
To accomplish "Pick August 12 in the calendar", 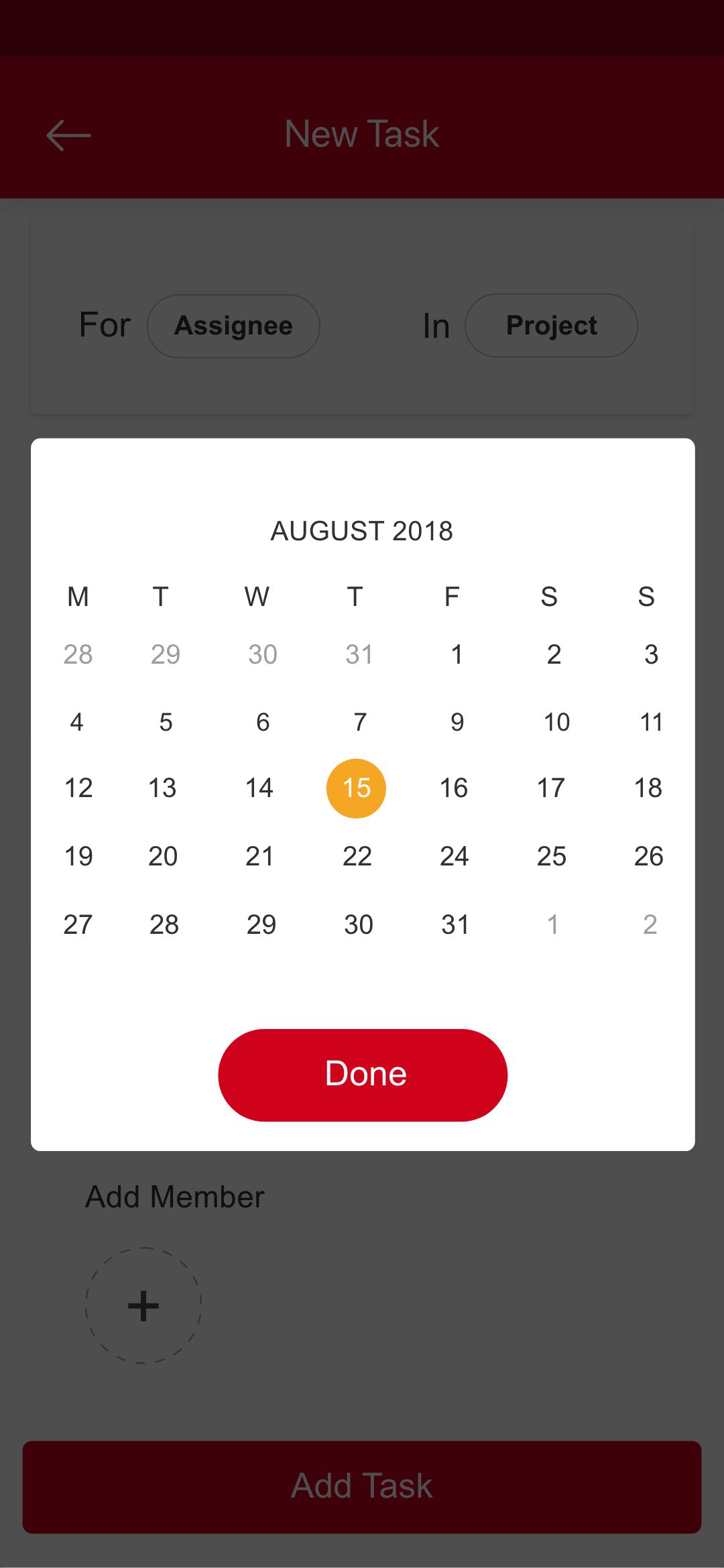I will [x=78, y=788].
